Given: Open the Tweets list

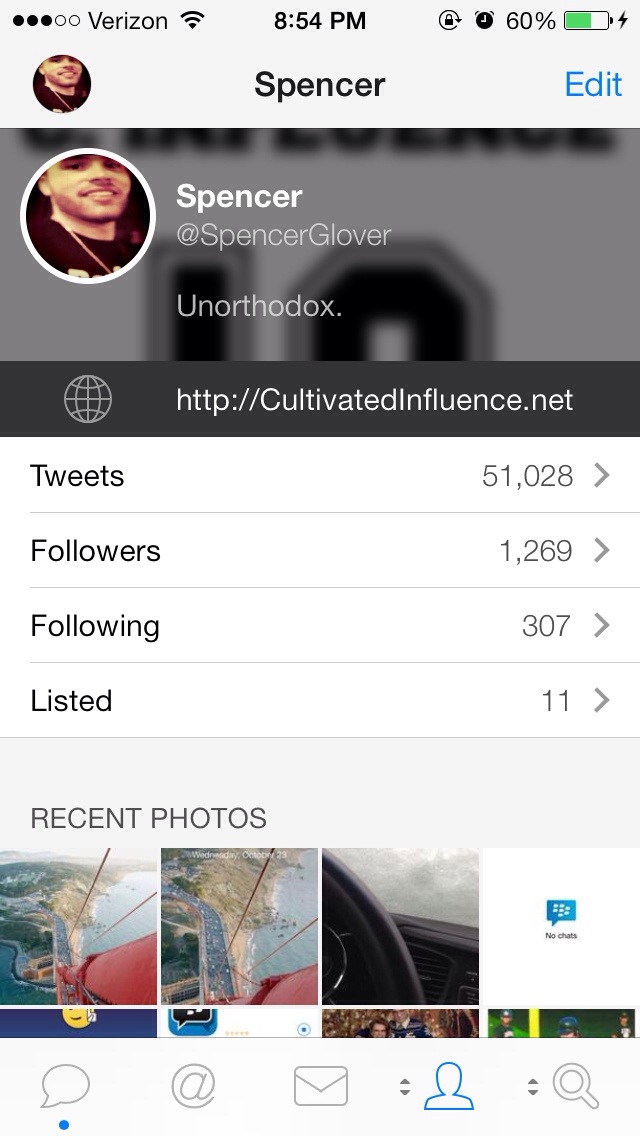Looking at the screenshot, I should [320, 476].
